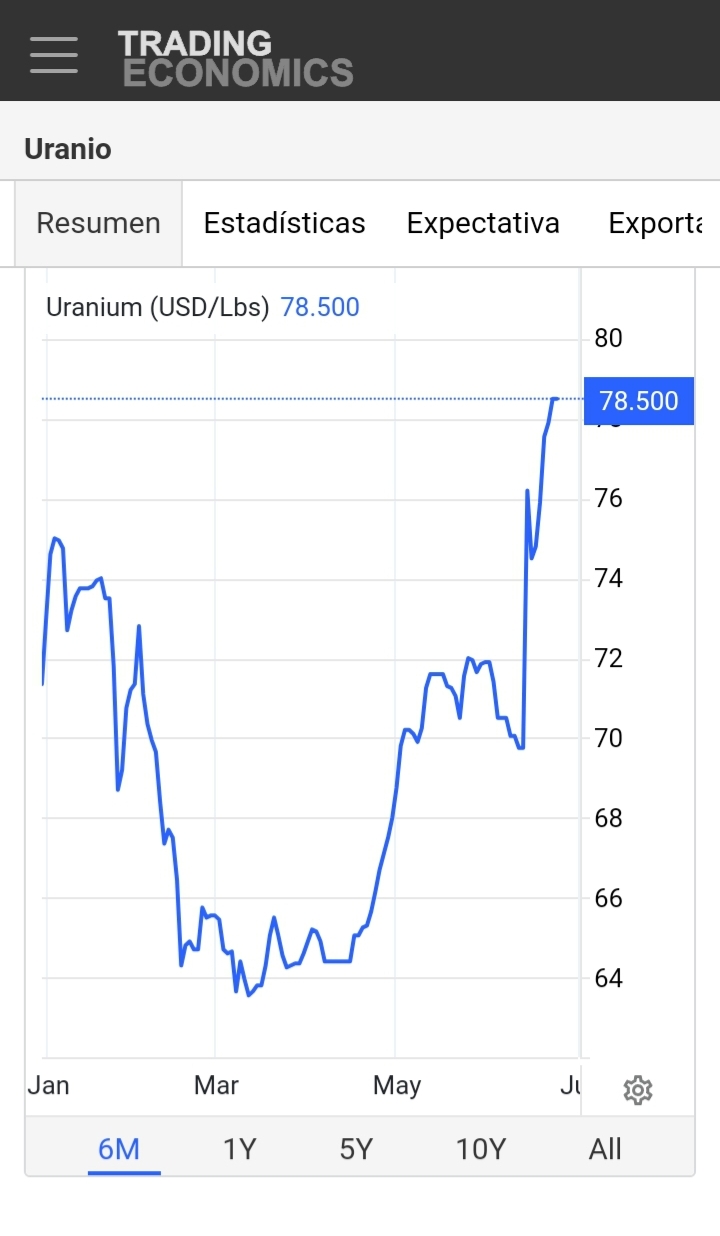
Task: Go to the Trading Economics home logo
Action: click(236, 58)
